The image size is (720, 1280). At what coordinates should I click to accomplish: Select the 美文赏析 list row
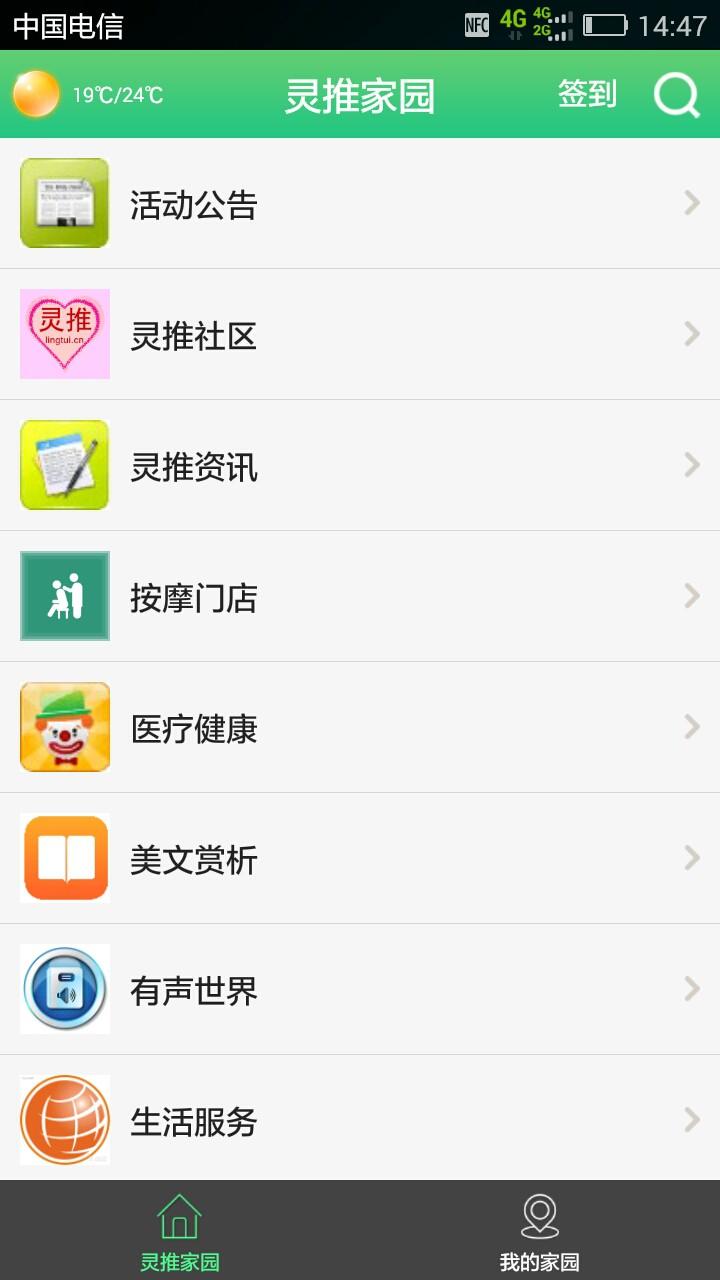(360, 857)
